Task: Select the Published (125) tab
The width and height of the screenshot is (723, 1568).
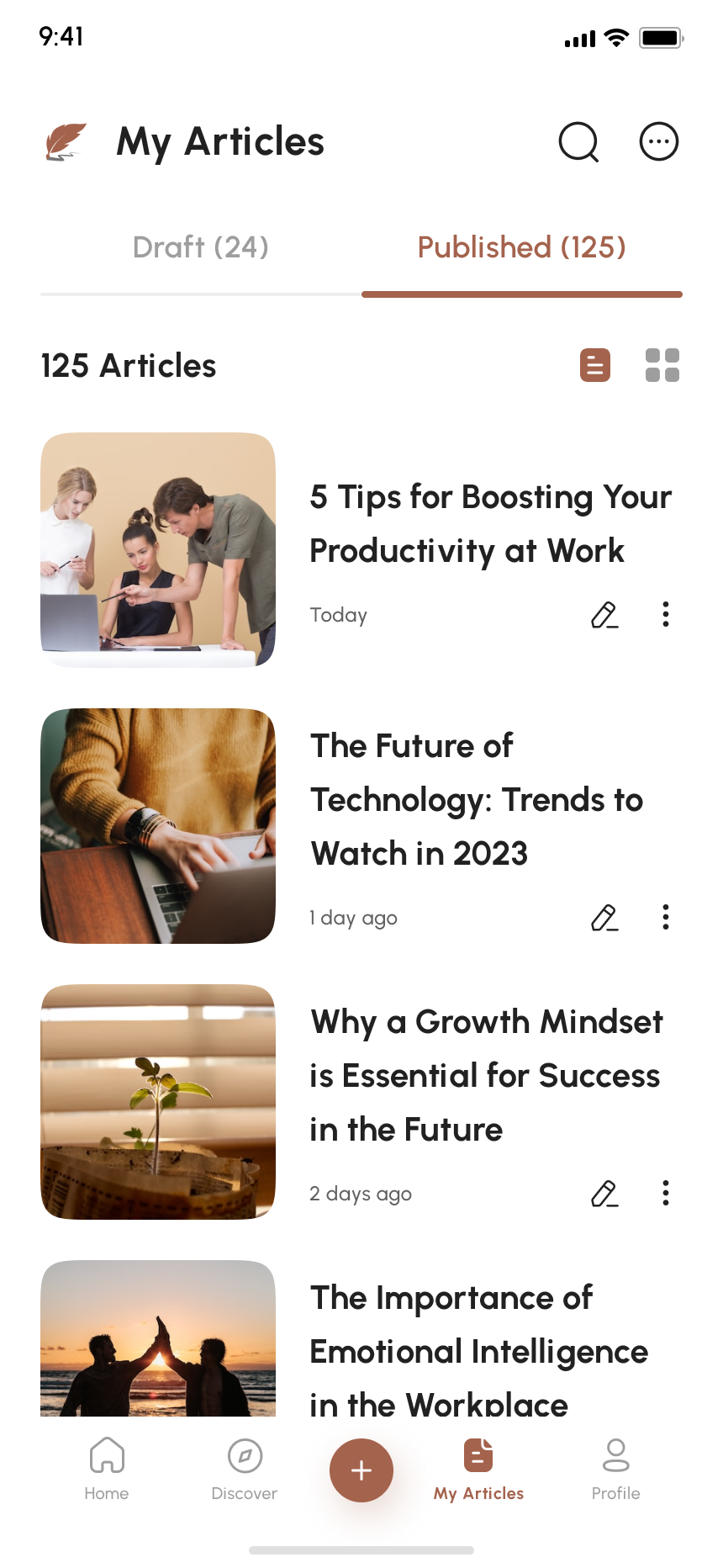Action: coord(521,247)
